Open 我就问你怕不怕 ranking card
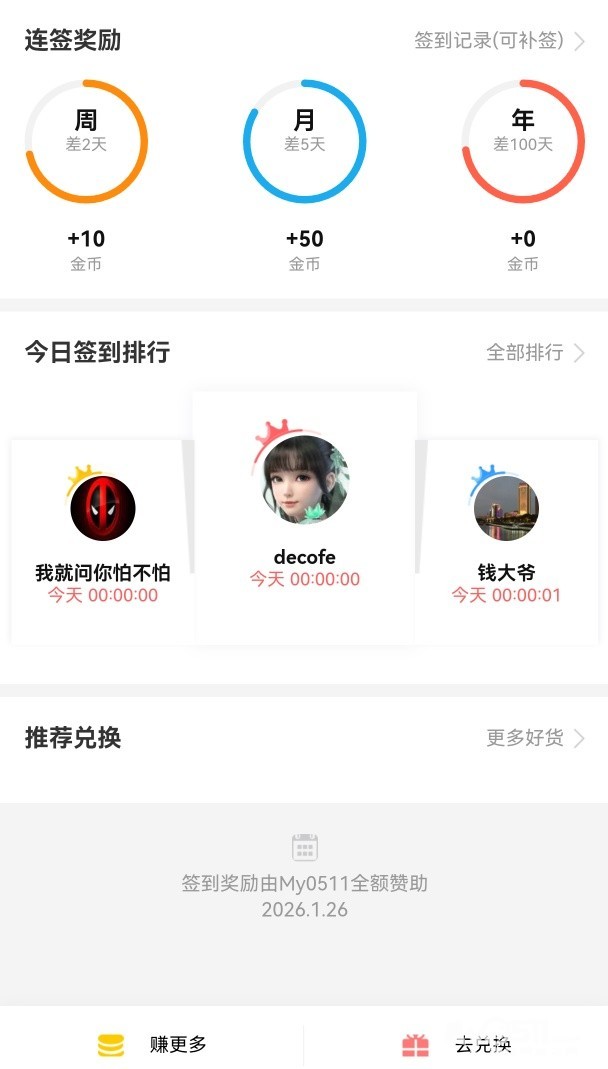 pyautogui.click(x=102, y=540)
